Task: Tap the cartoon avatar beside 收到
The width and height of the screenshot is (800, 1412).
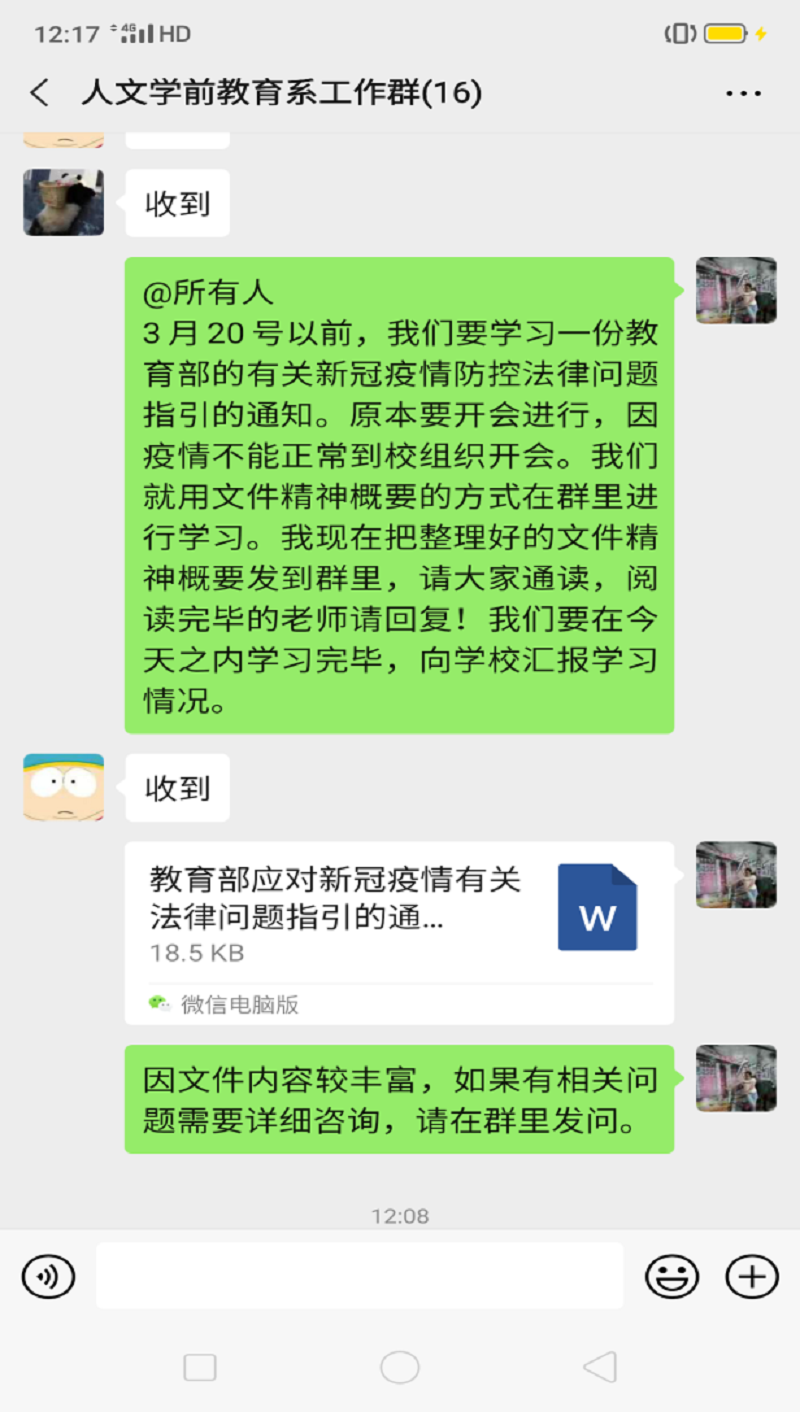Action: tap(64, 787)
